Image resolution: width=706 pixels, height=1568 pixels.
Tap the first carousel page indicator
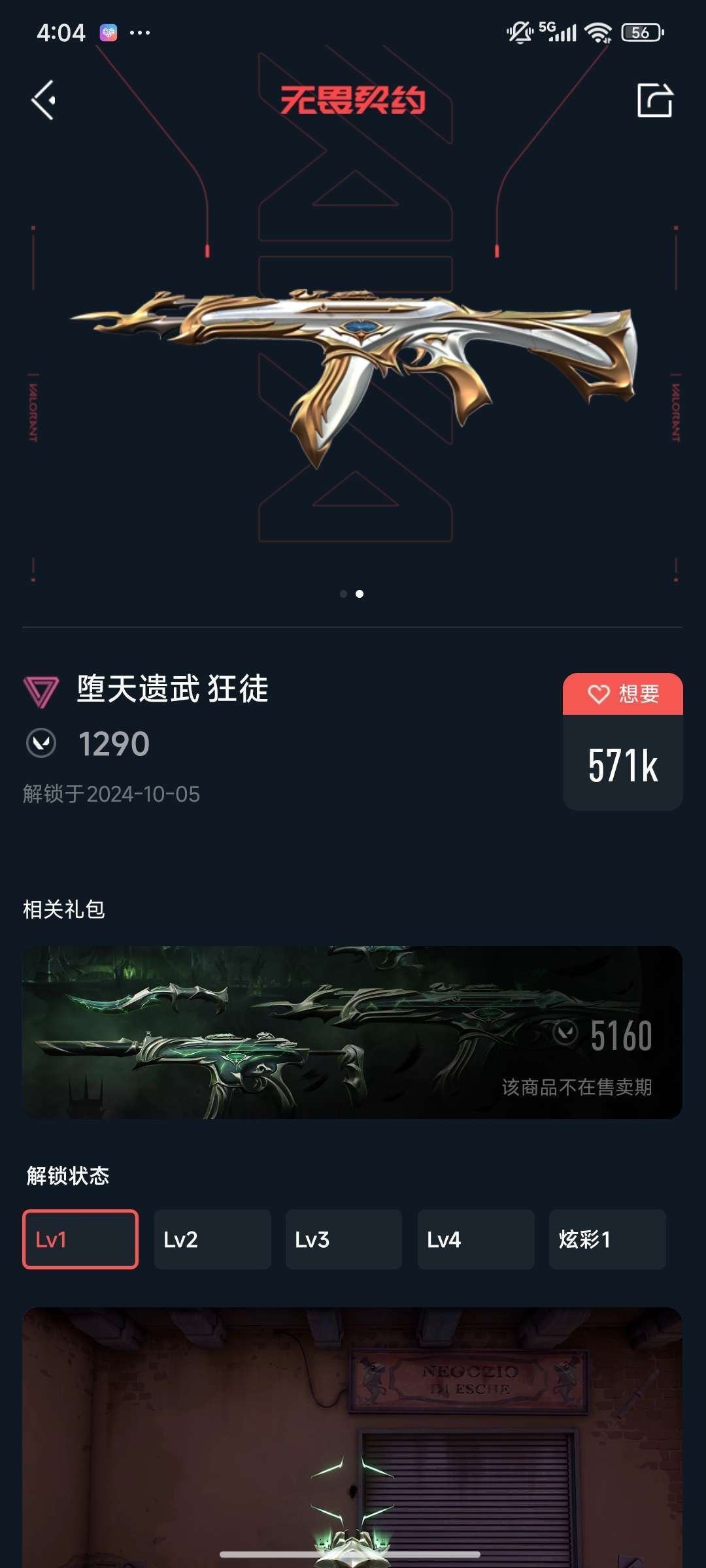coord(343,593)
